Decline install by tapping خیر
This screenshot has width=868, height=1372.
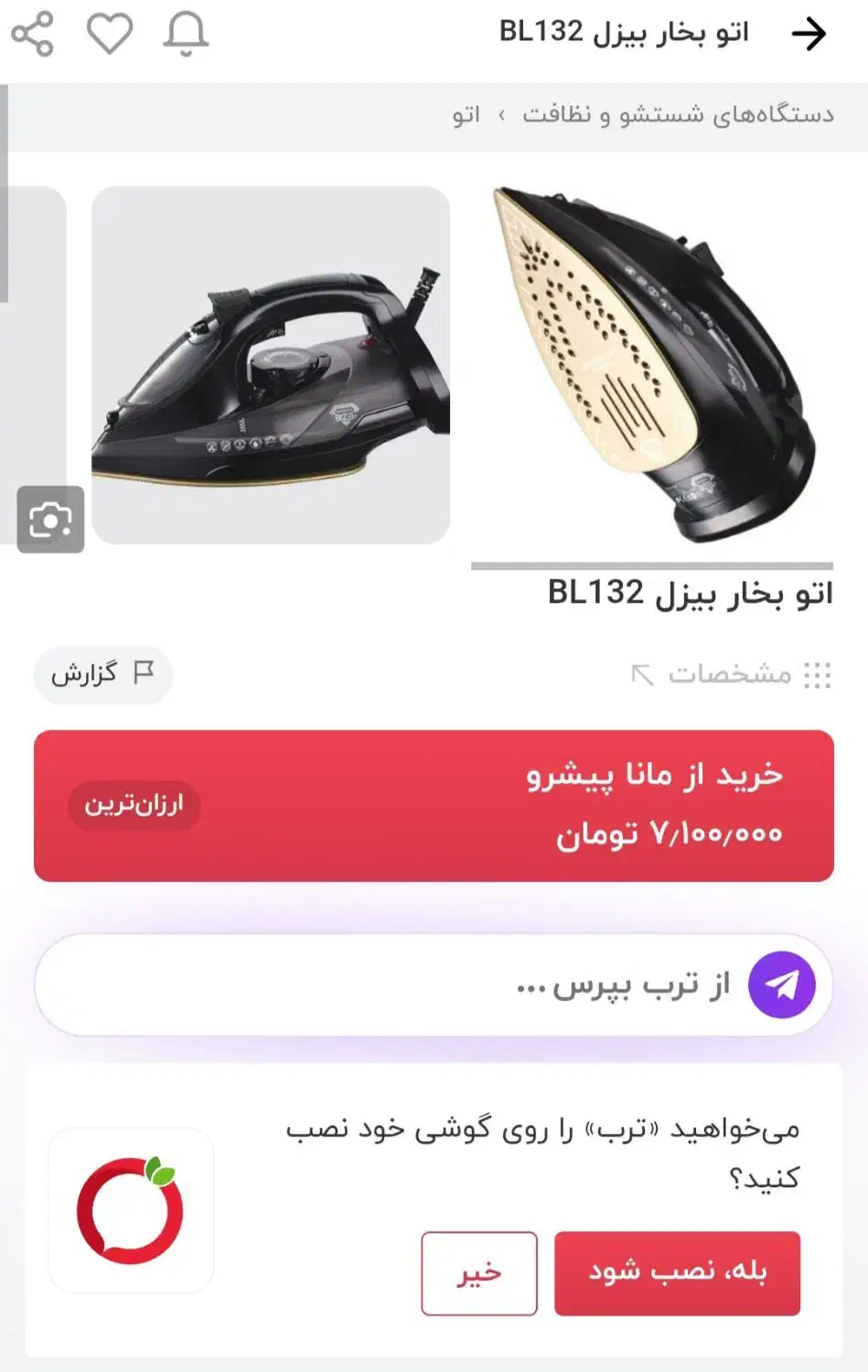point(479,1271)
